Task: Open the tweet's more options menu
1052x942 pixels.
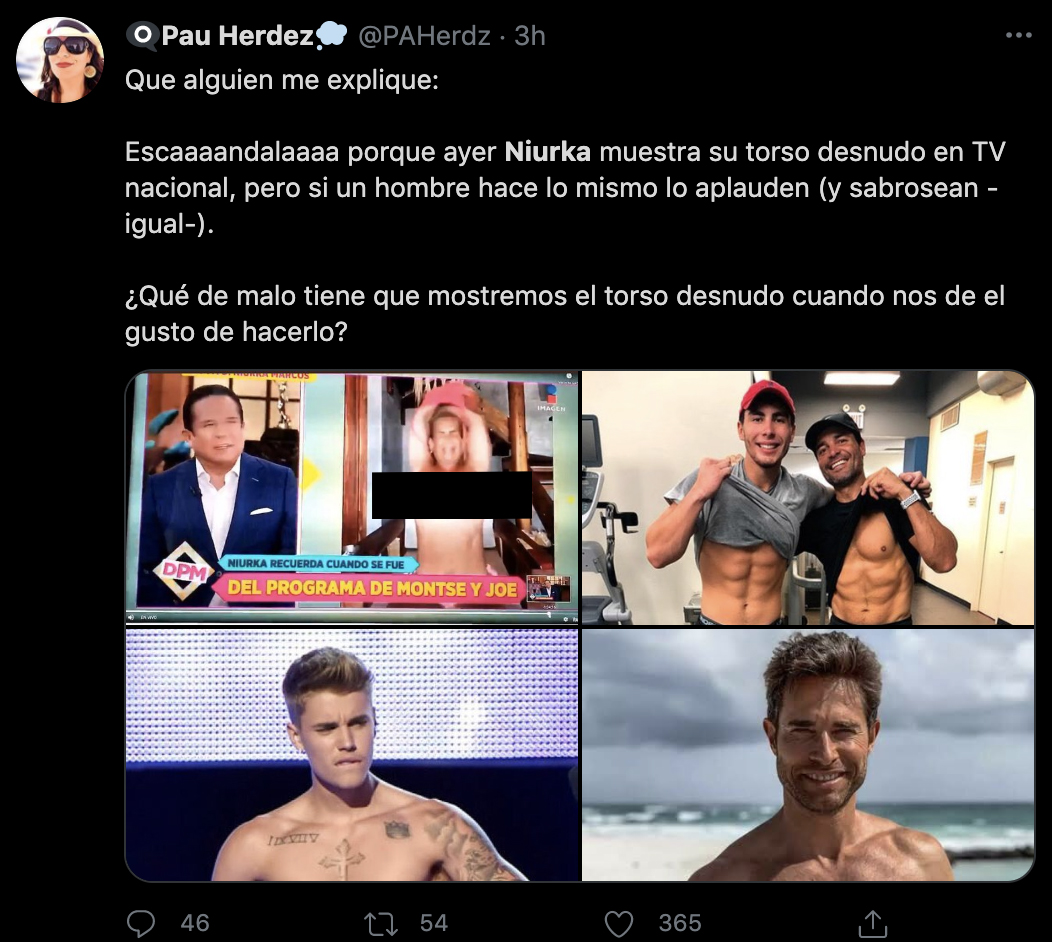Action: pyautogui.click(x=1018, y=35)
